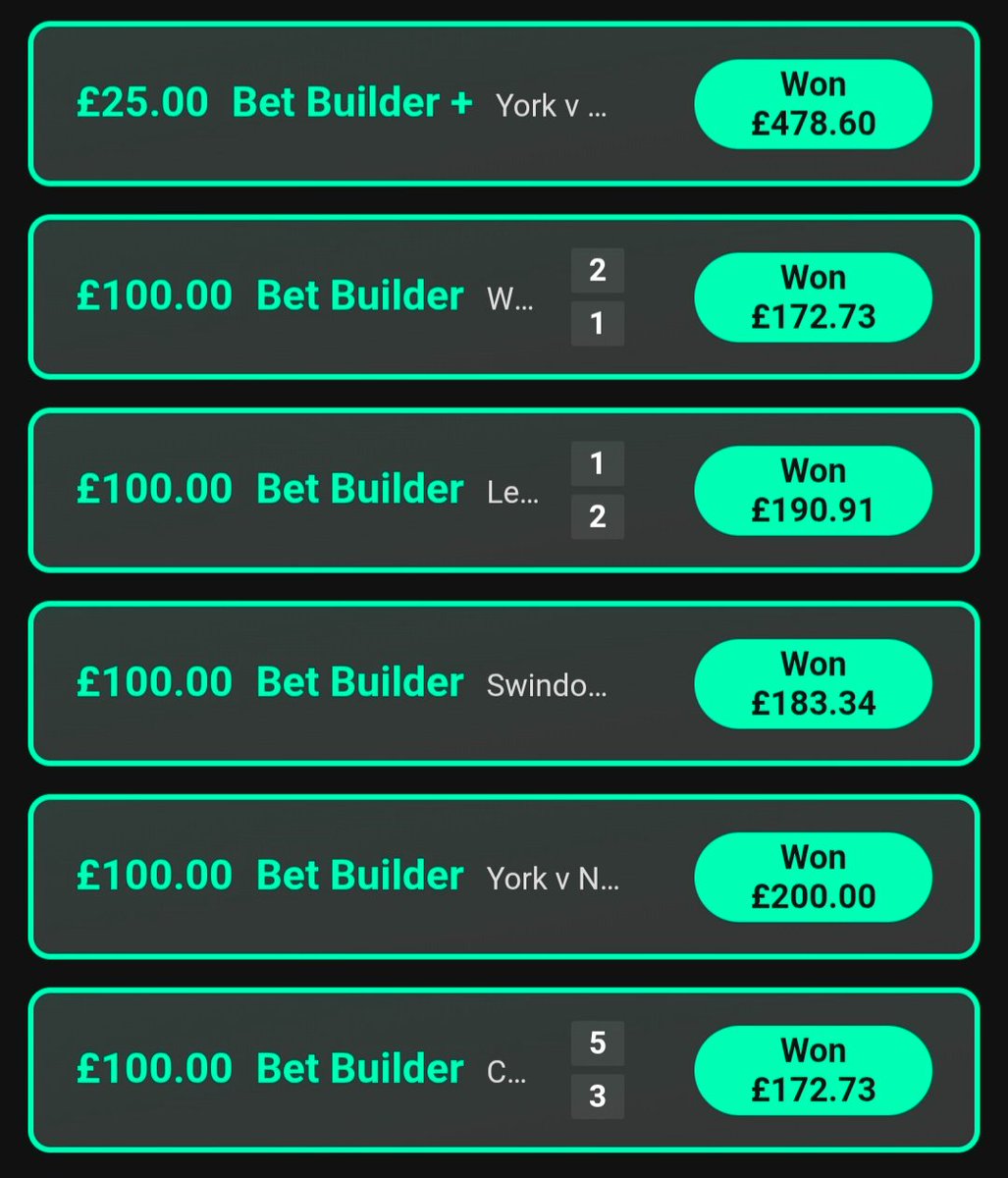Screen dimensions: 1008x1178
Task: Open the Bet Builder with score 2-1
Action: pyautogui.click(x=504, y=296)
